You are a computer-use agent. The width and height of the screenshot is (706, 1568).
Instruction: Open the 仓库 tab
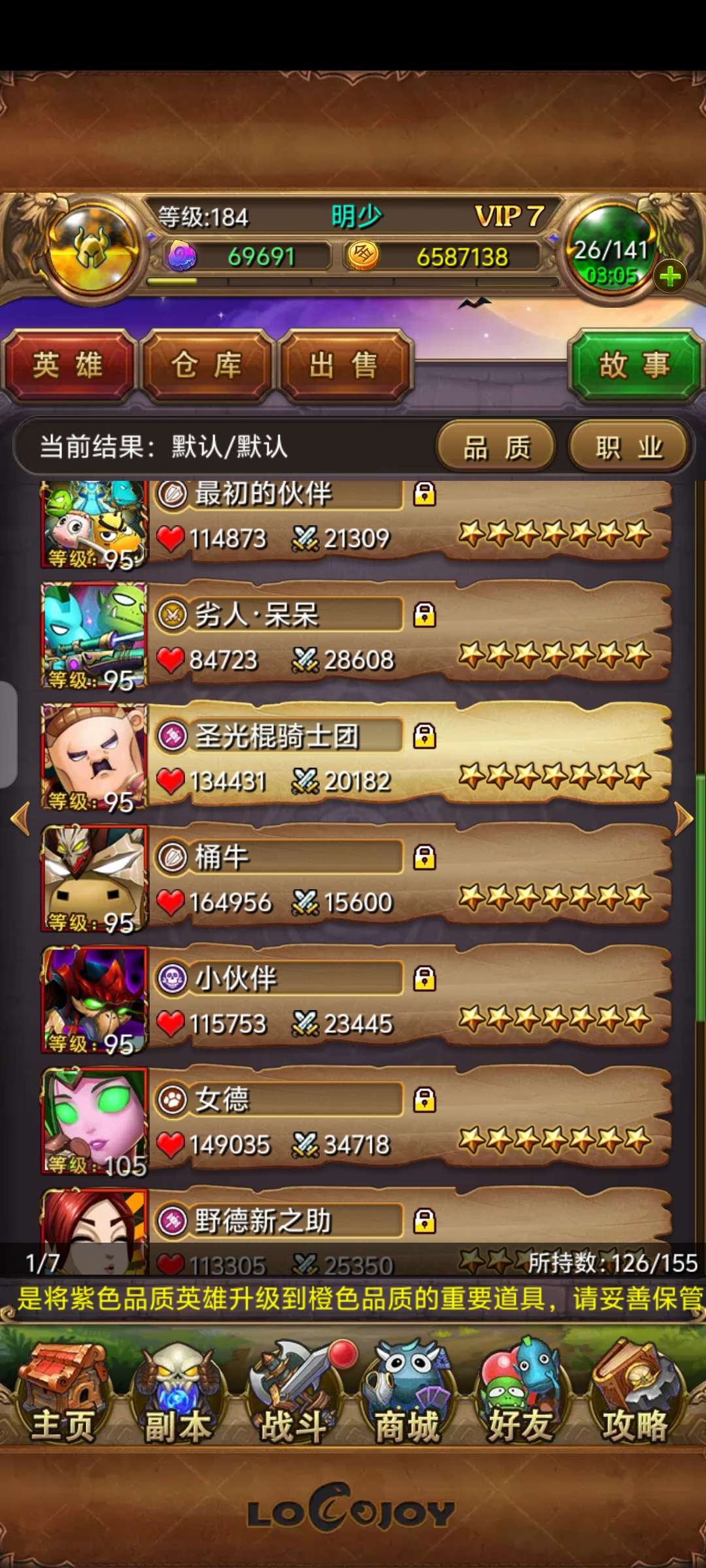(207, 365)
